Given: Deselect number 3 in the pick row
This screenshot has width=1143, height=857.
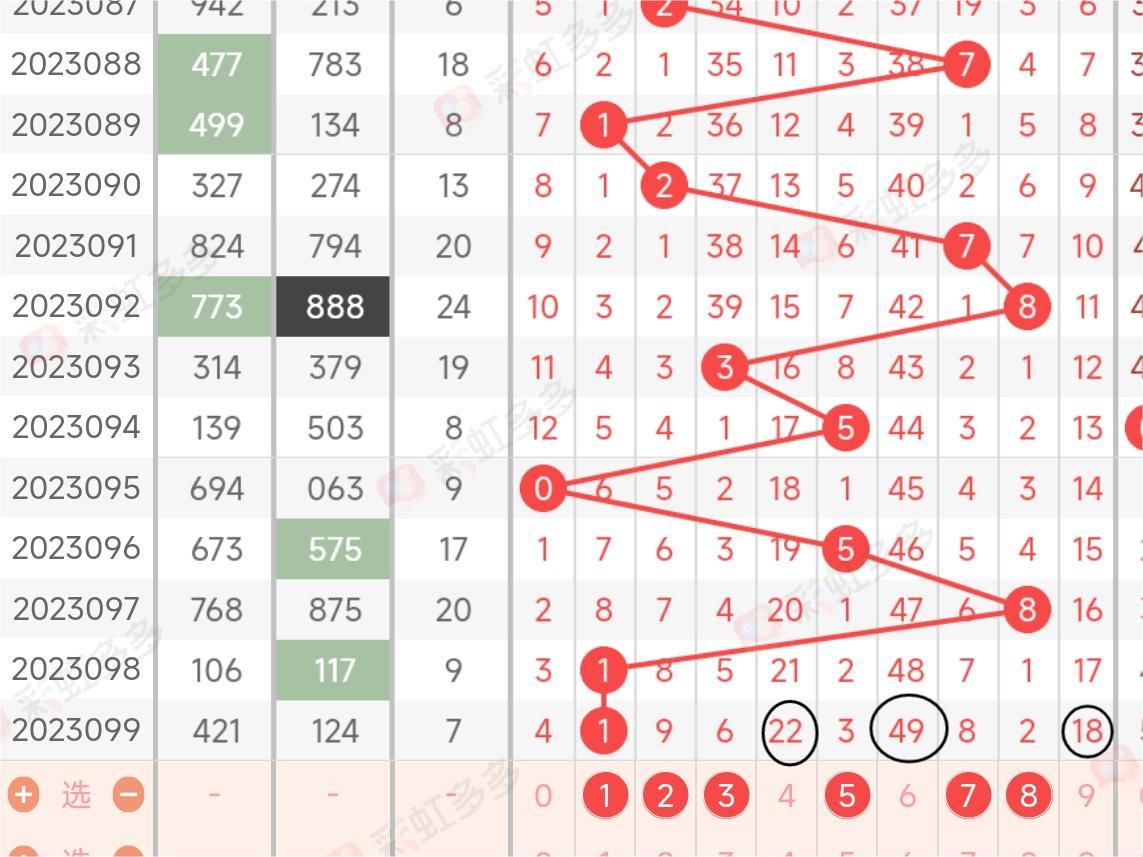Looking at the screenshot, I should (x=725, y=795).
